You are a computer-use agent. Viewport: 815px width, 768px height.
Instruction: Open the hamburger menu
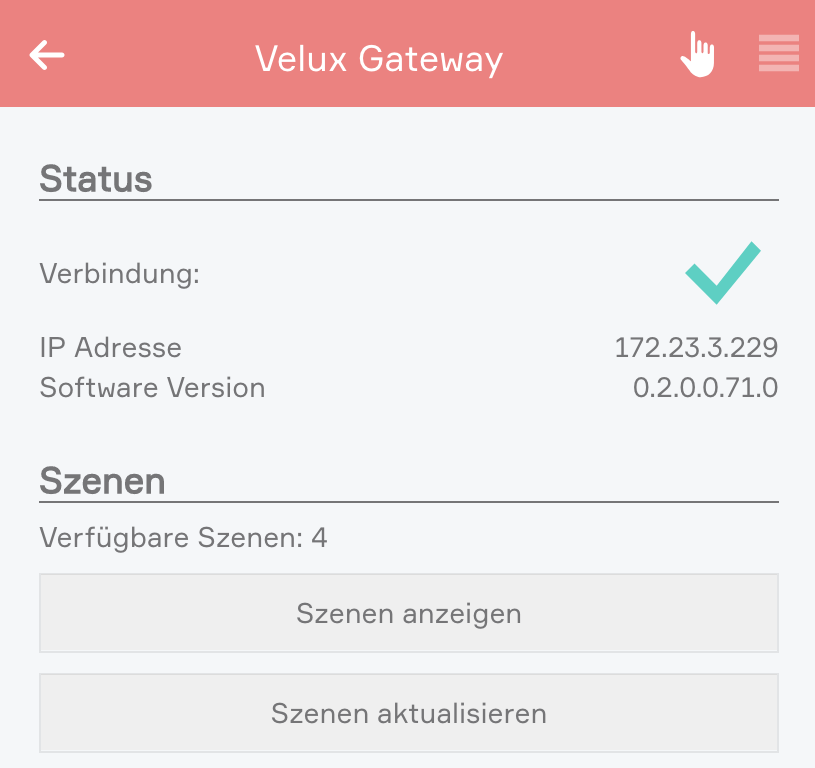coord(778,54)
